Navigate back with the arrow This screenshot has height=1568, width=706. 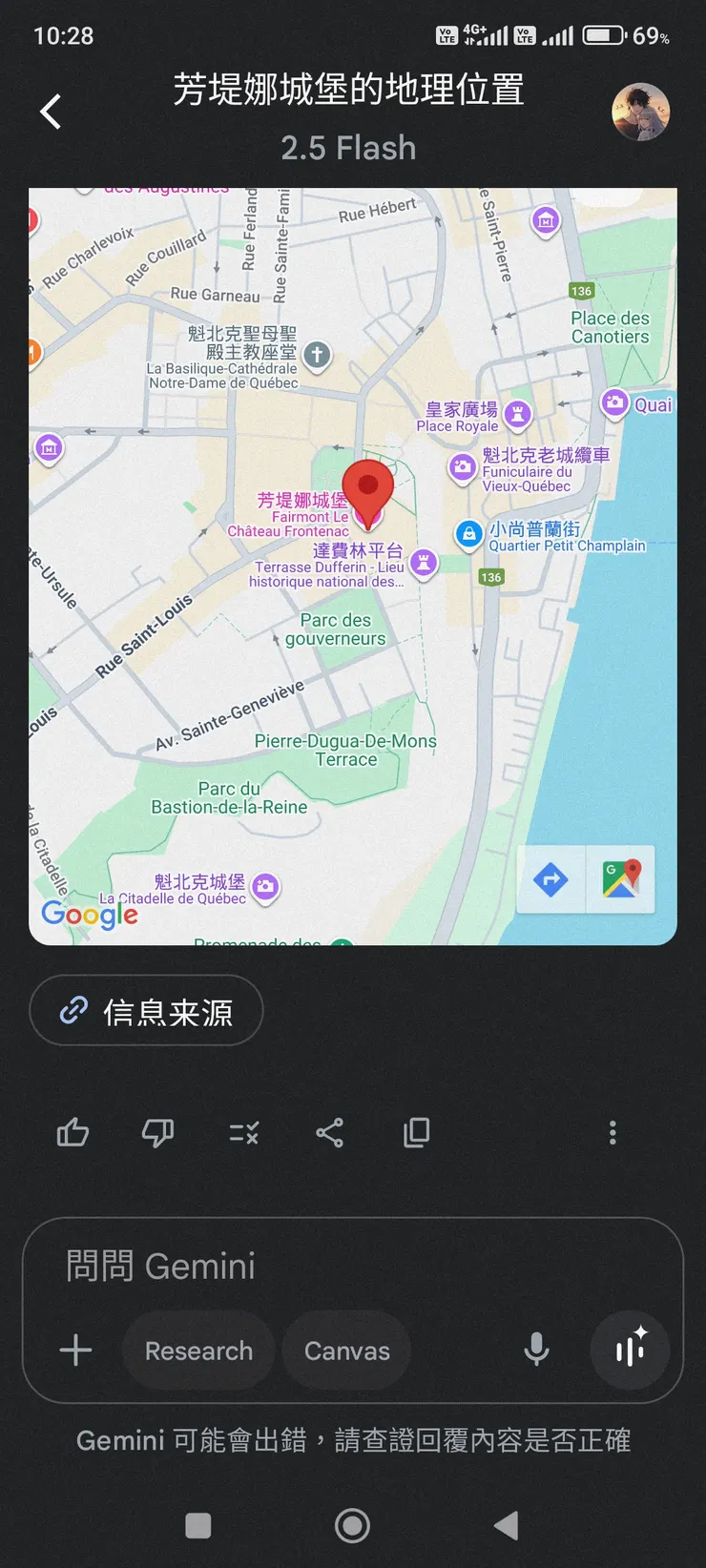[x=50, y=111]
